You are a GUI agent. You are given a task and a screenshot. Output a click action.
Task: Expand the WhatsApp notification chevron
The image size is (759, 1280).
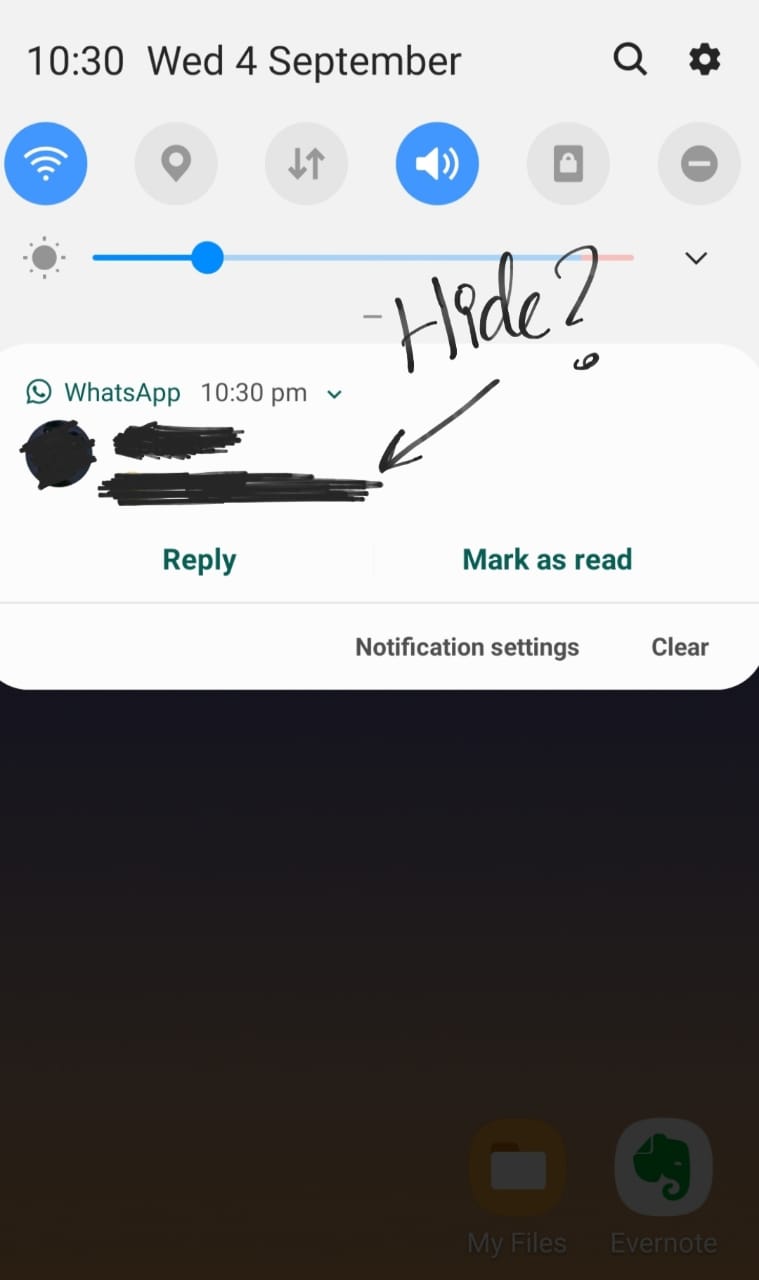click(335, 394)
